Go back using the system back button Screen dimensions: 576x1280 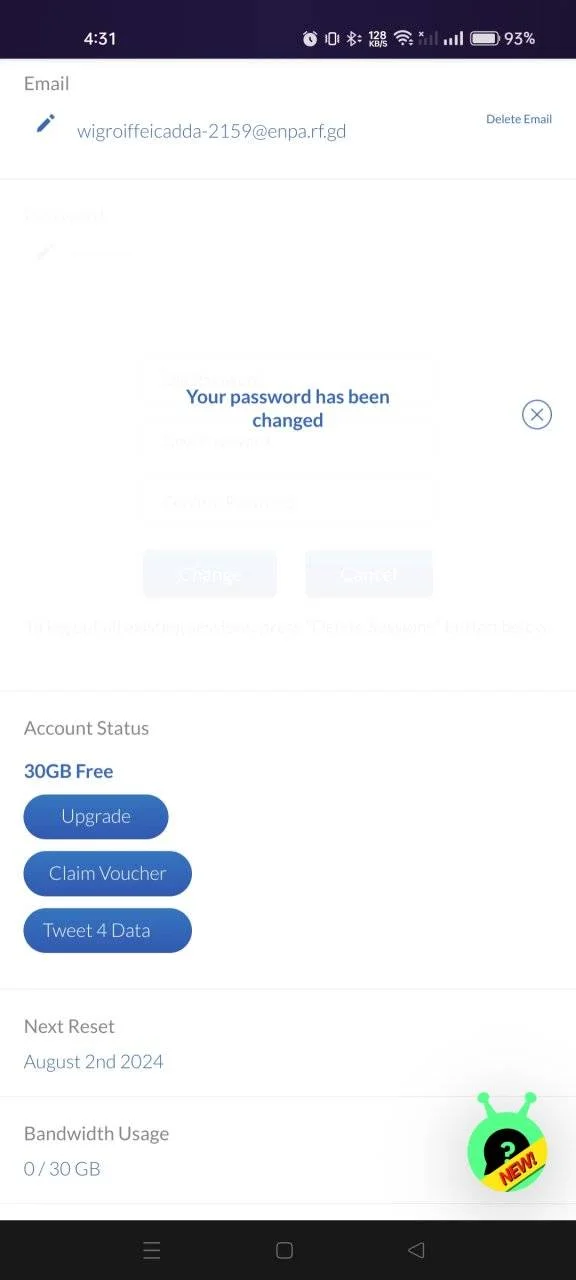click(417, 1250)
